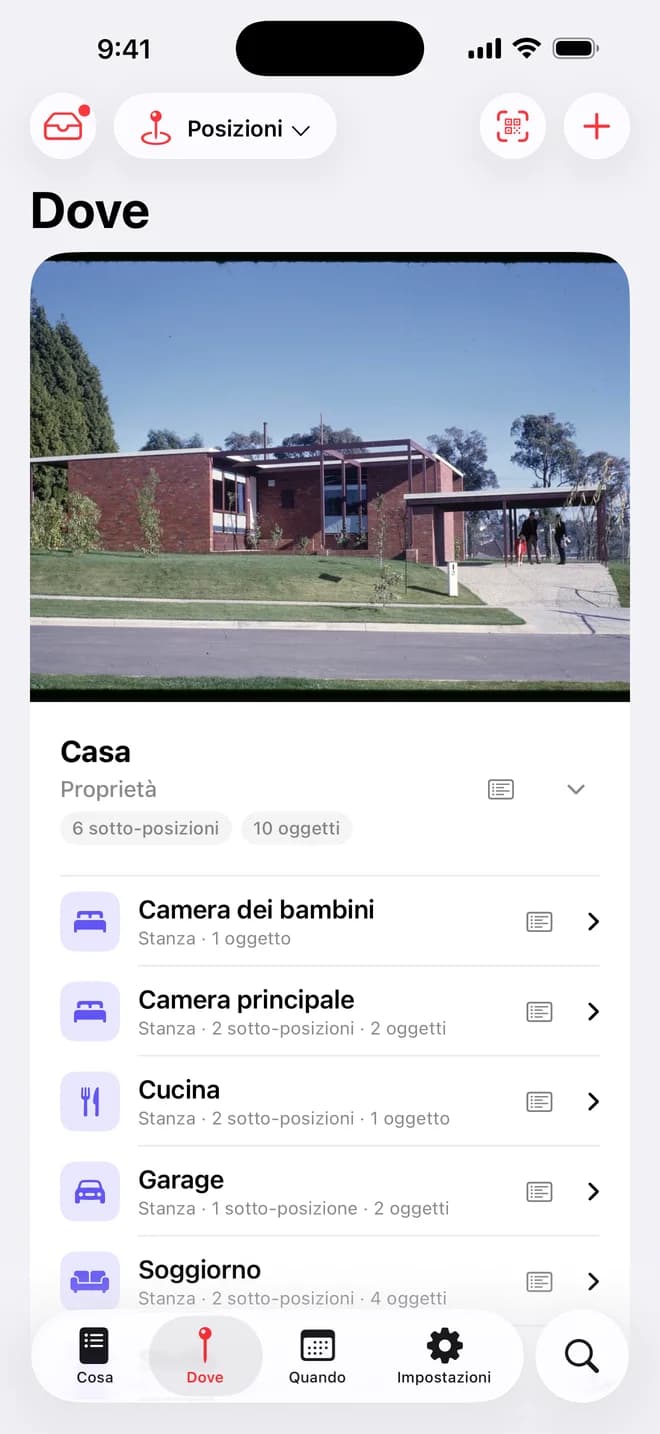This screenshot has height=1434, width=660.
Task: Open the Casa house photo
Action: pyautogui.click(x=330, y=477)
